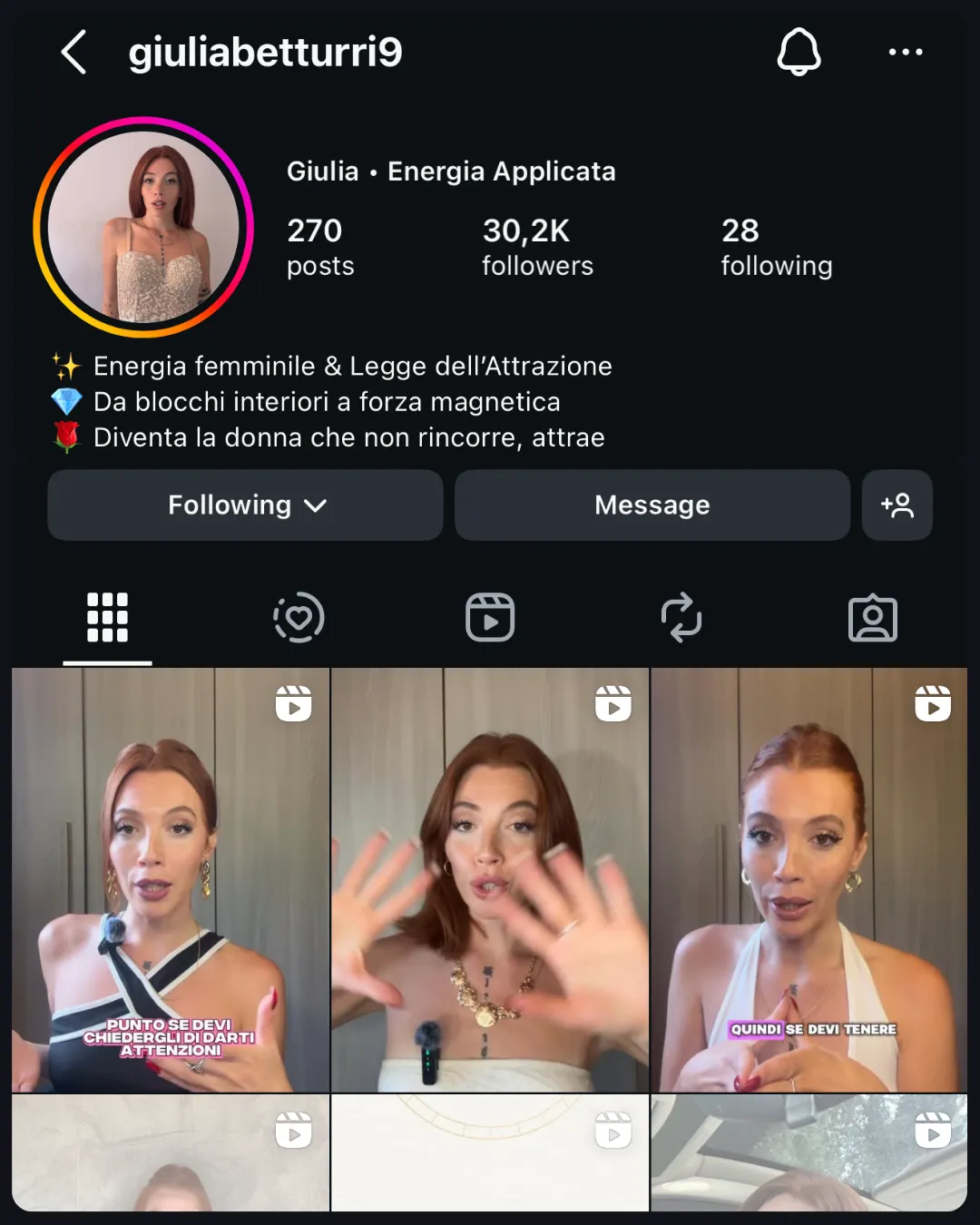980x1225 pixels.
Task: Open reel captioned 'QUINDI SE DEVI TENERE'
Action: click(809, 880)
